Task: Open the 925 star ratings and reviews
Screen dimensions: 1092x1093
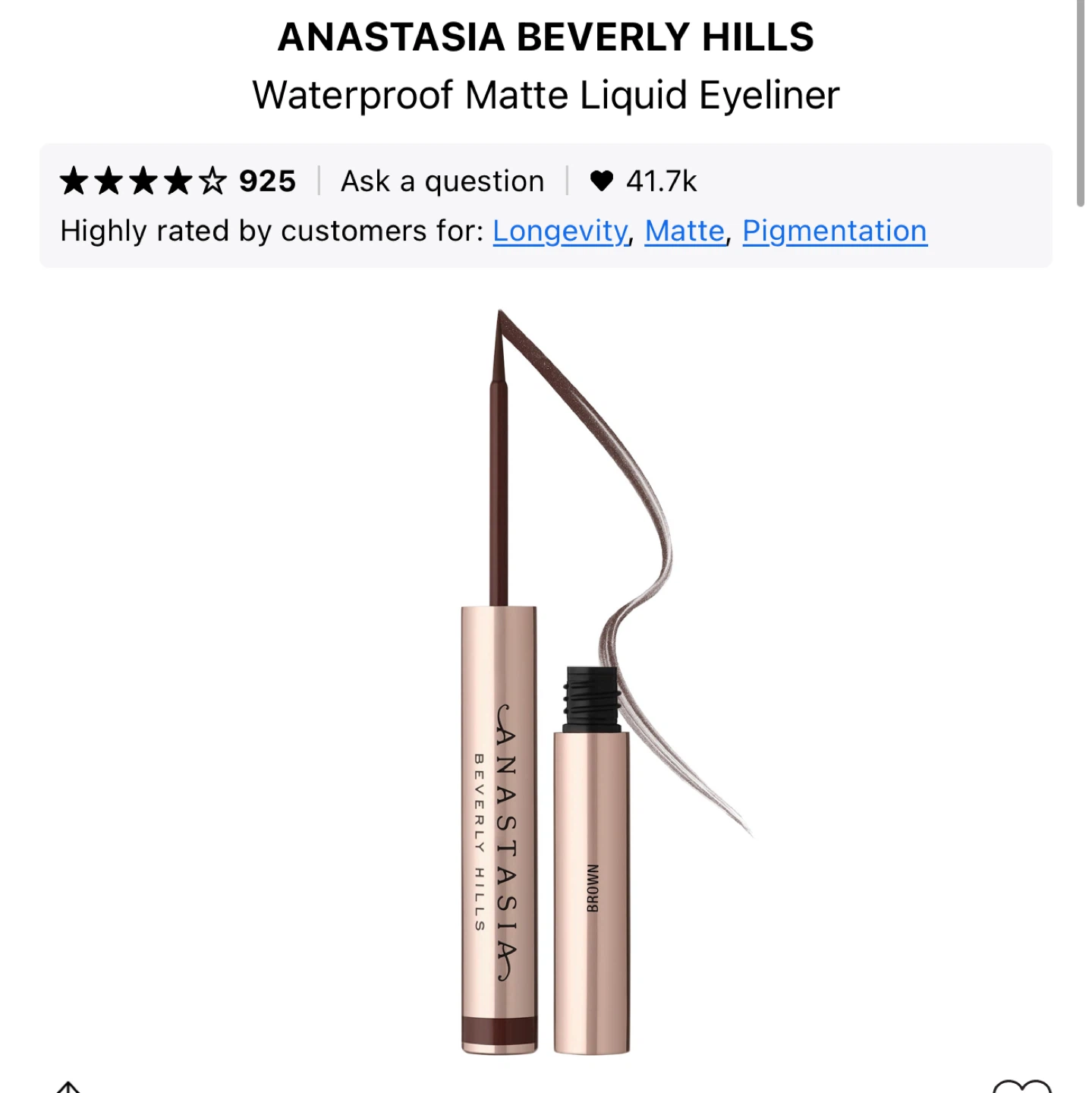Action: tap(178, 181)
